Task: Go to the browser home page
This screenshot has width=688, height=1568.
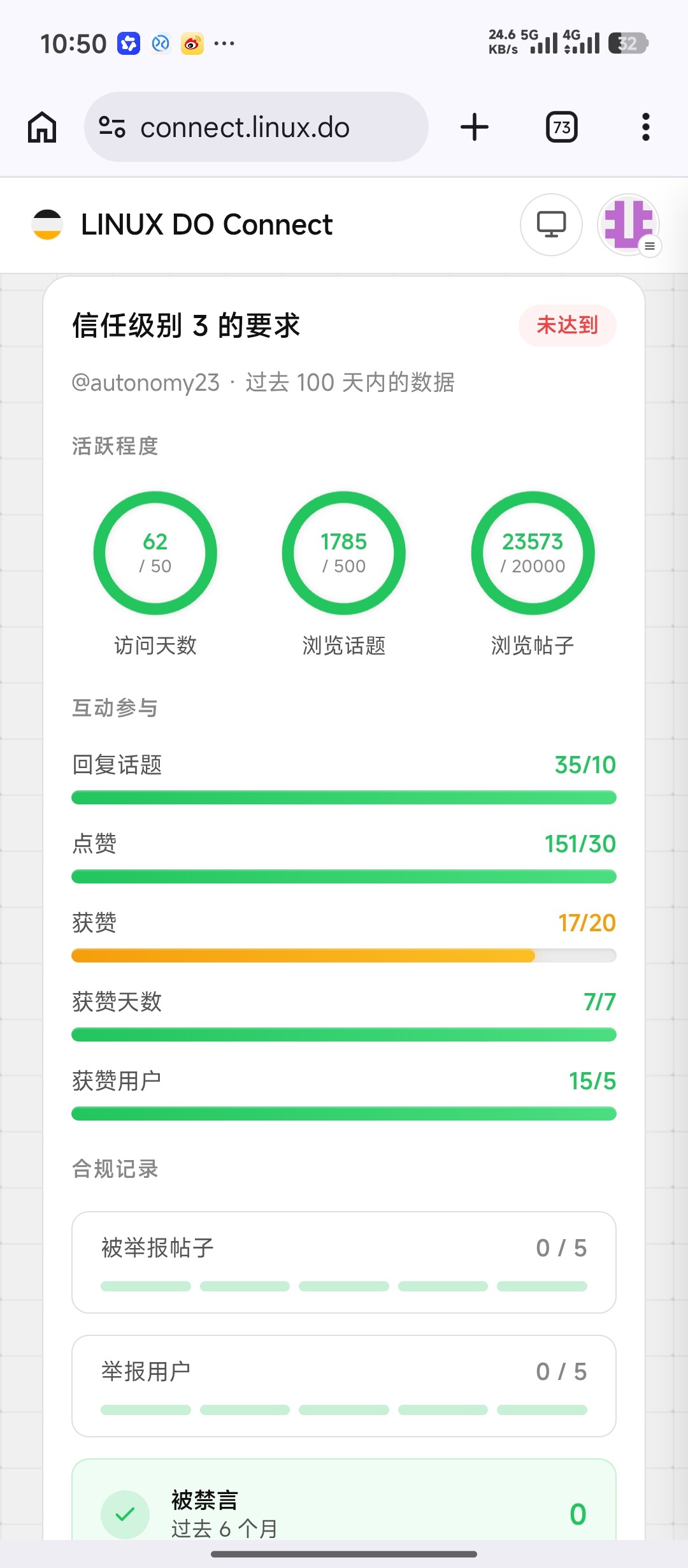Action: tap(42, 127)
